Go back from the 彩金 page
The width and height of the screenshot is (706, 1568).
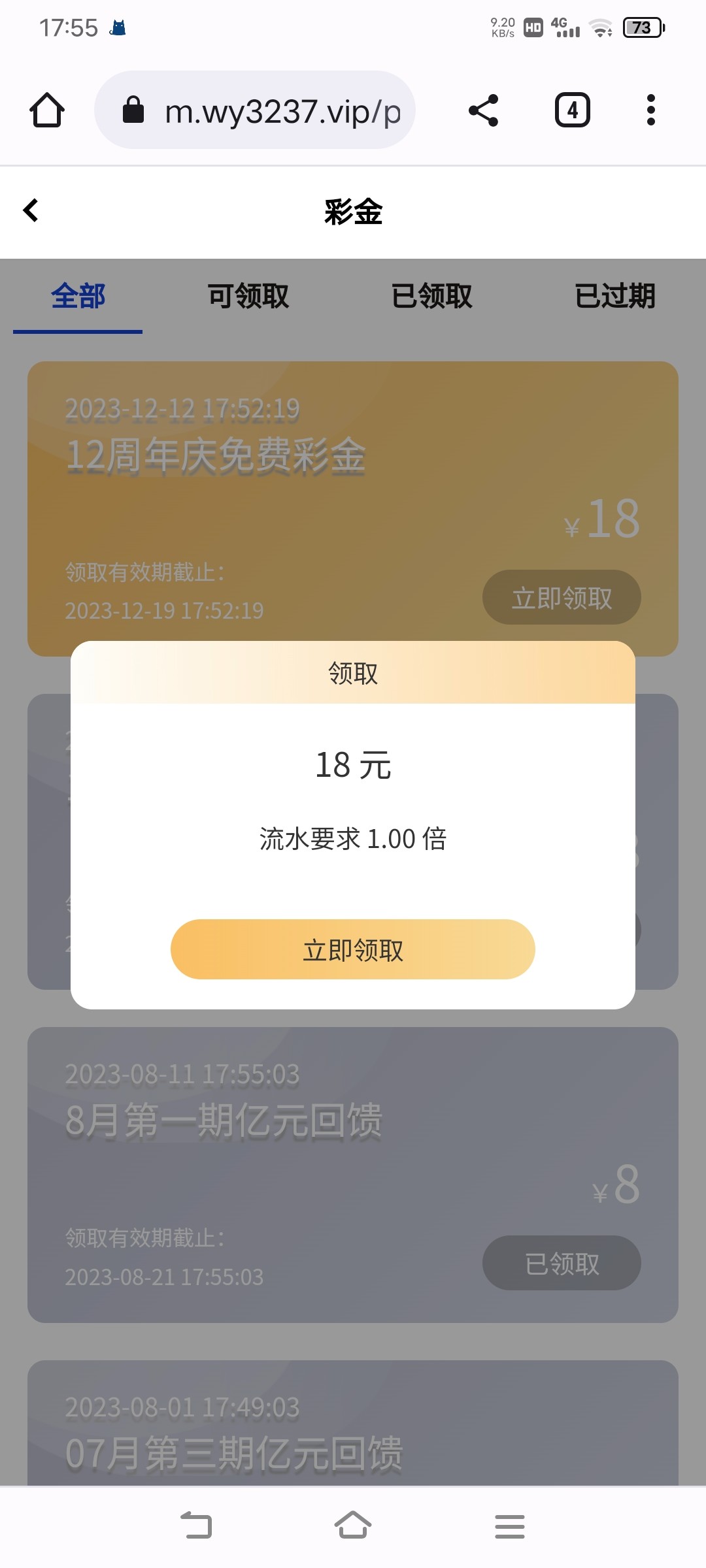(x=31, y=210)
